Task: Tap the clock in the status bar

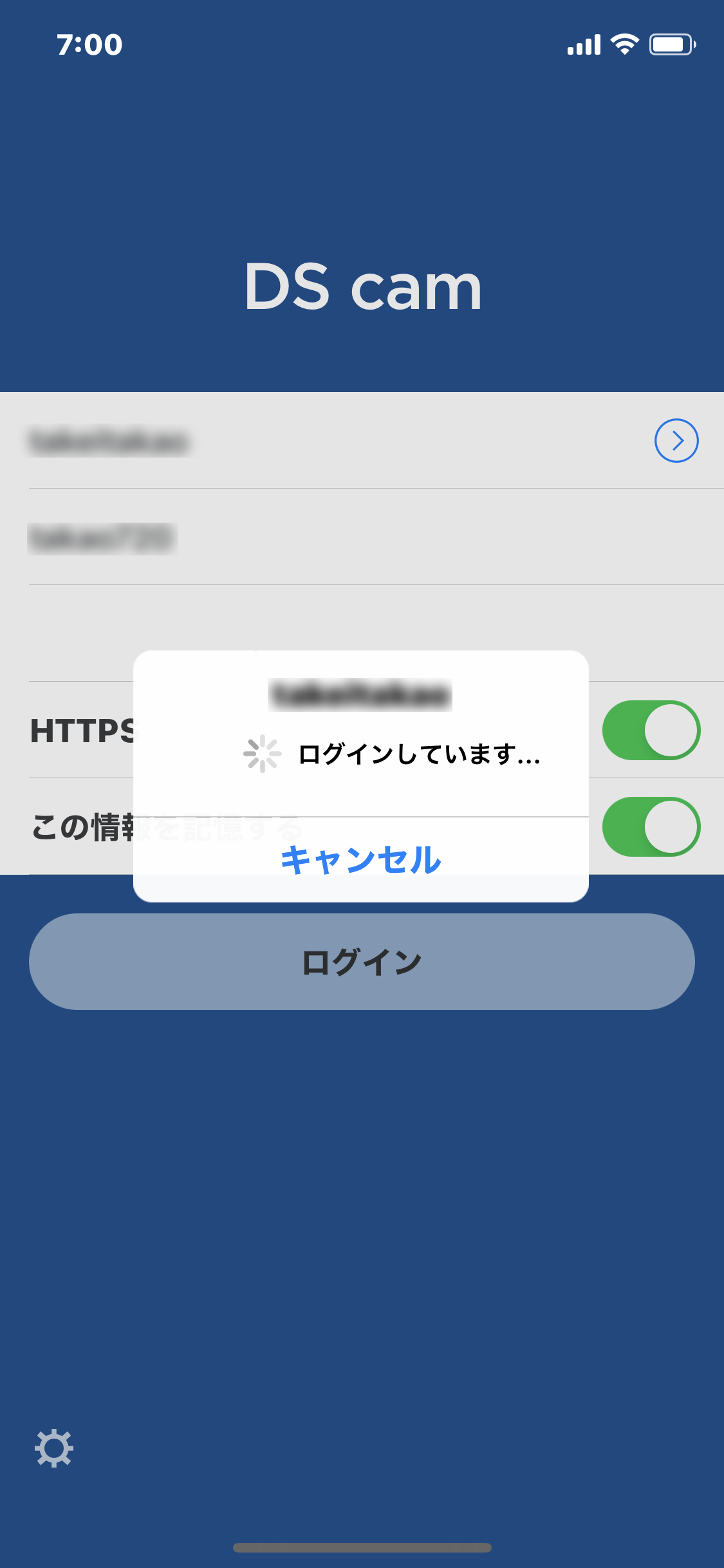Action: 88,44
